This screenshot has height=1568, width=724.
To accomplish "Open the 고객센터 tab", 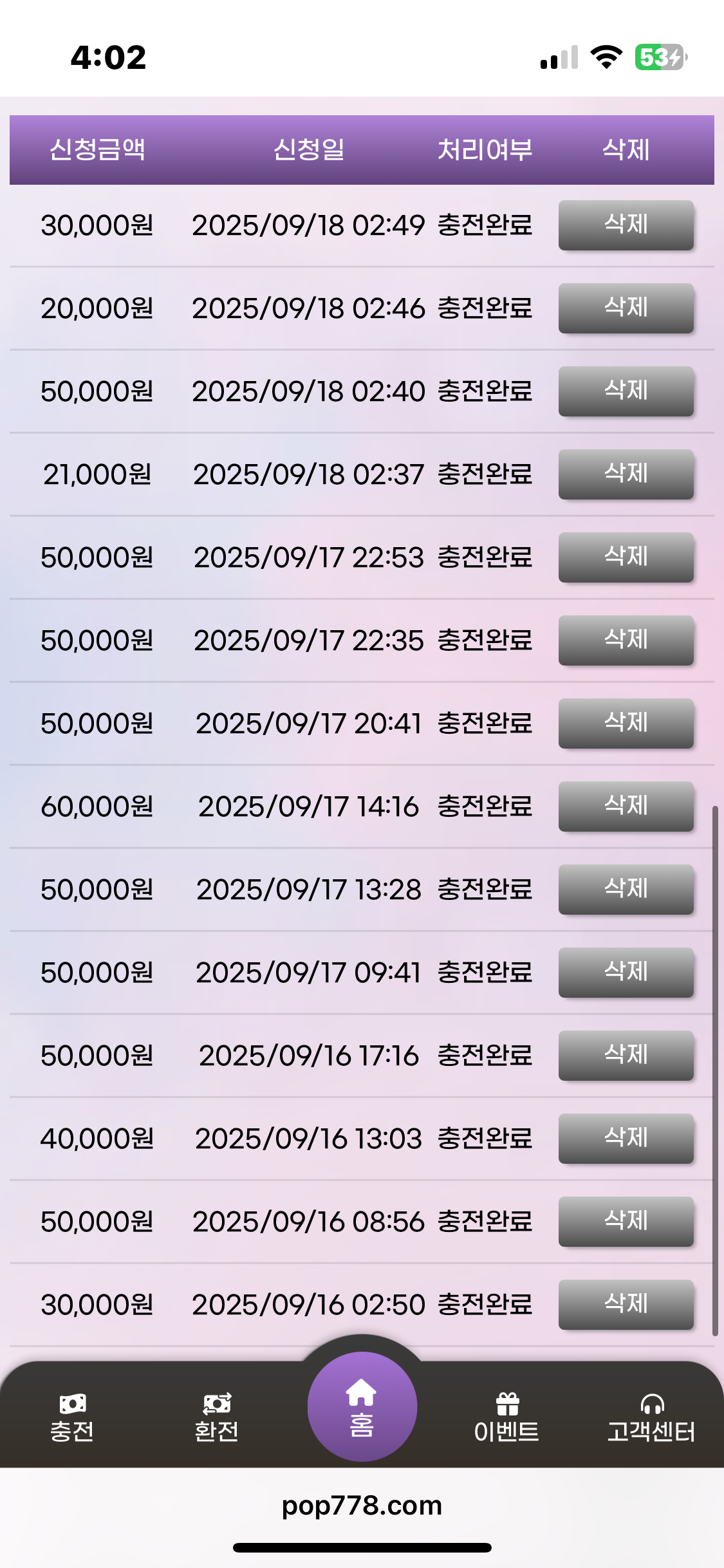I will [x=651, y=1417].
